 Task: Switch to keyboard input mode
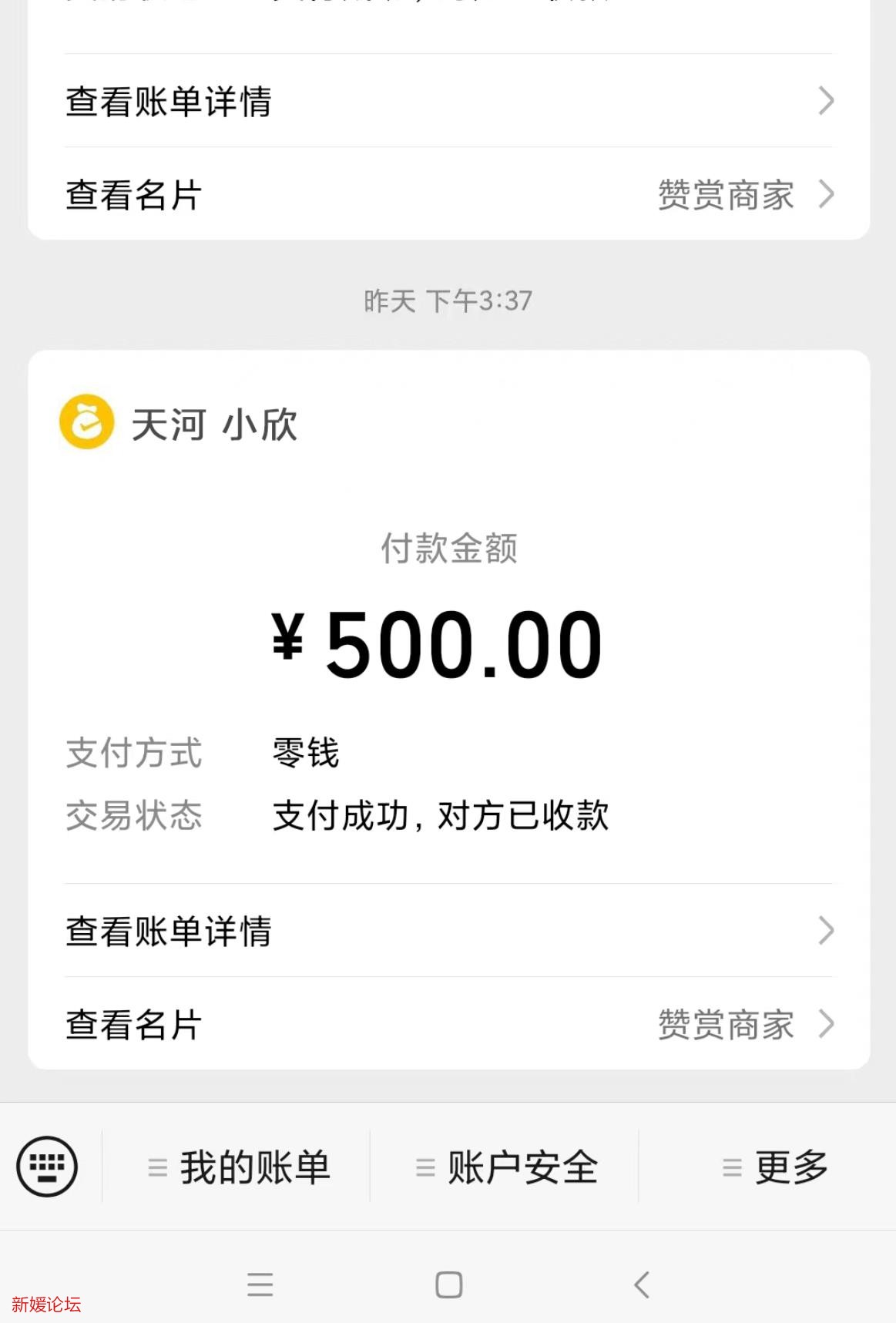coord(47,1167)
